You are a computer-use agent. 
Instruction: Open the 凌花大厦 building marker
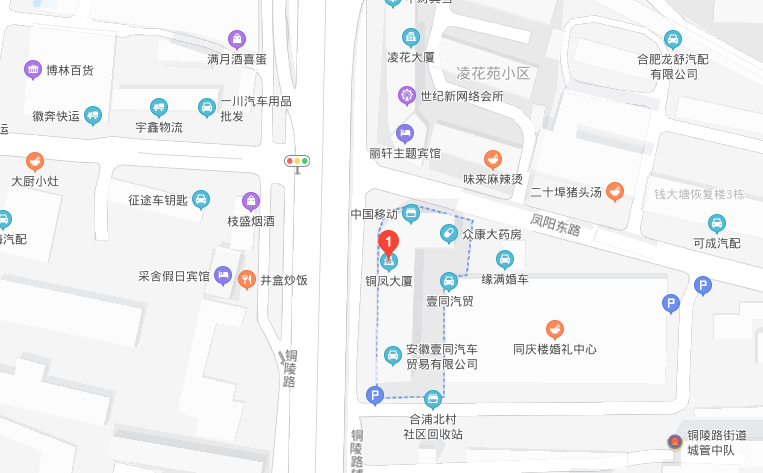tap(410, 37)
